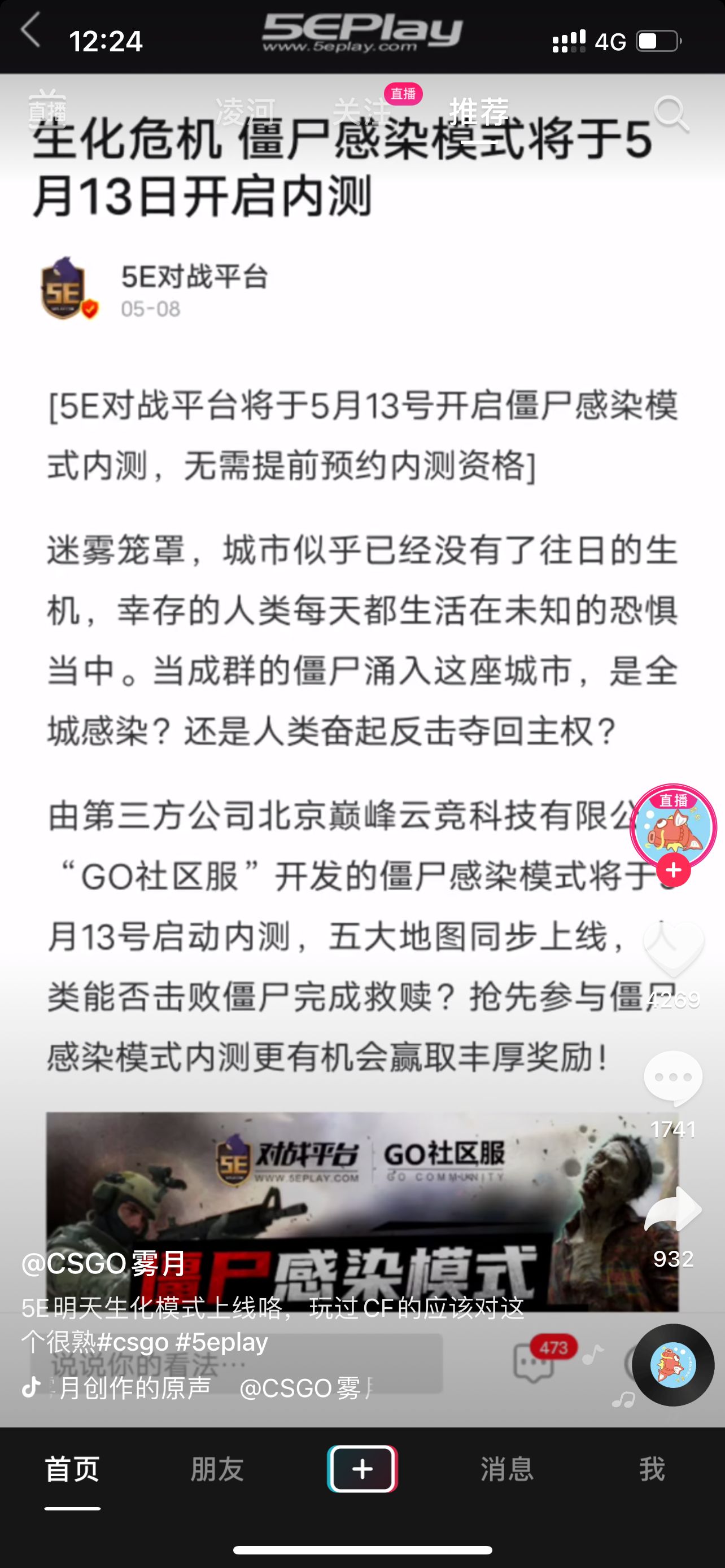Open the original sound track link

pyautogui.click(x=134, y=1388)
